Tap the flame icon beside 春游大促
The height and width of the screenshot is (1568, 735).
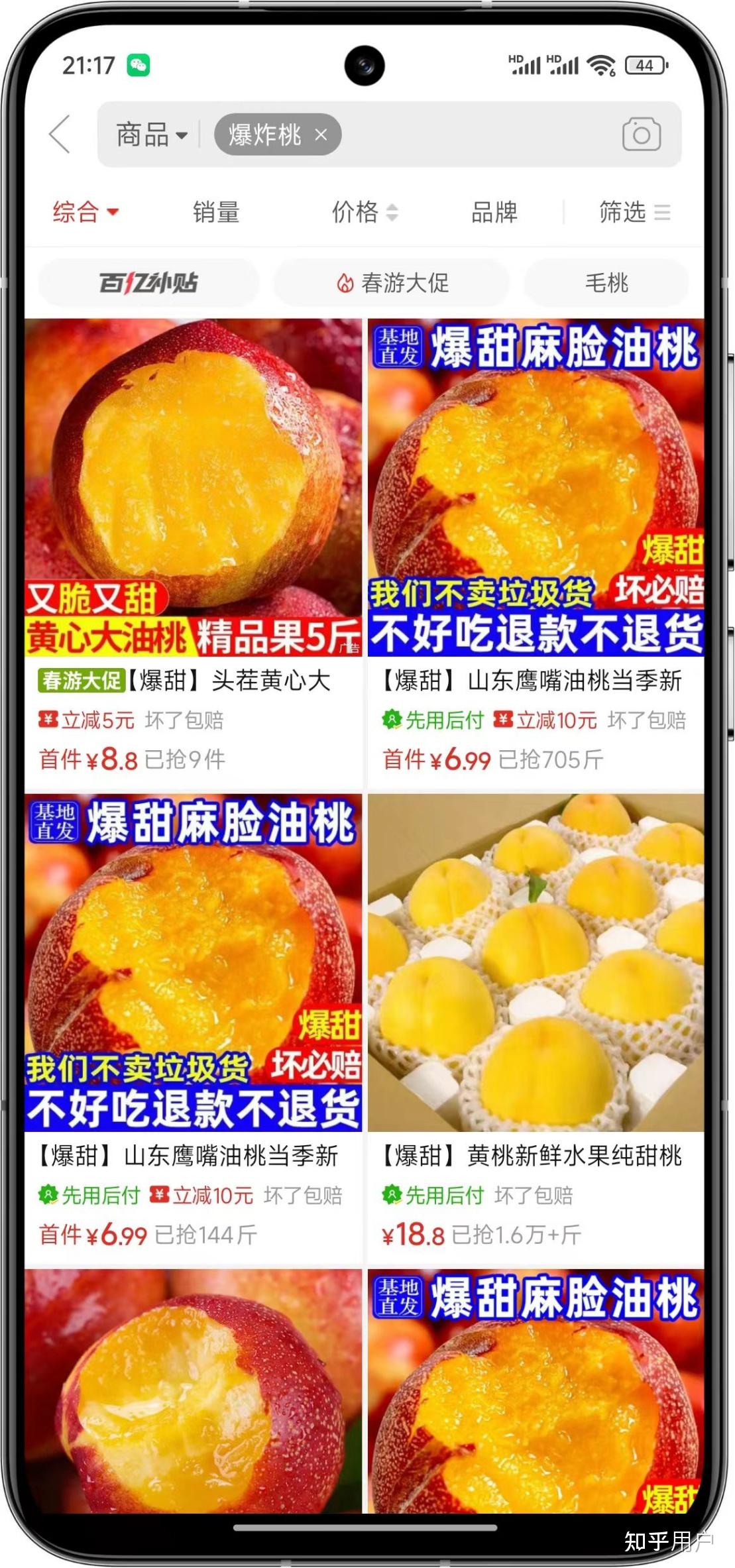(x=344, y=282)
